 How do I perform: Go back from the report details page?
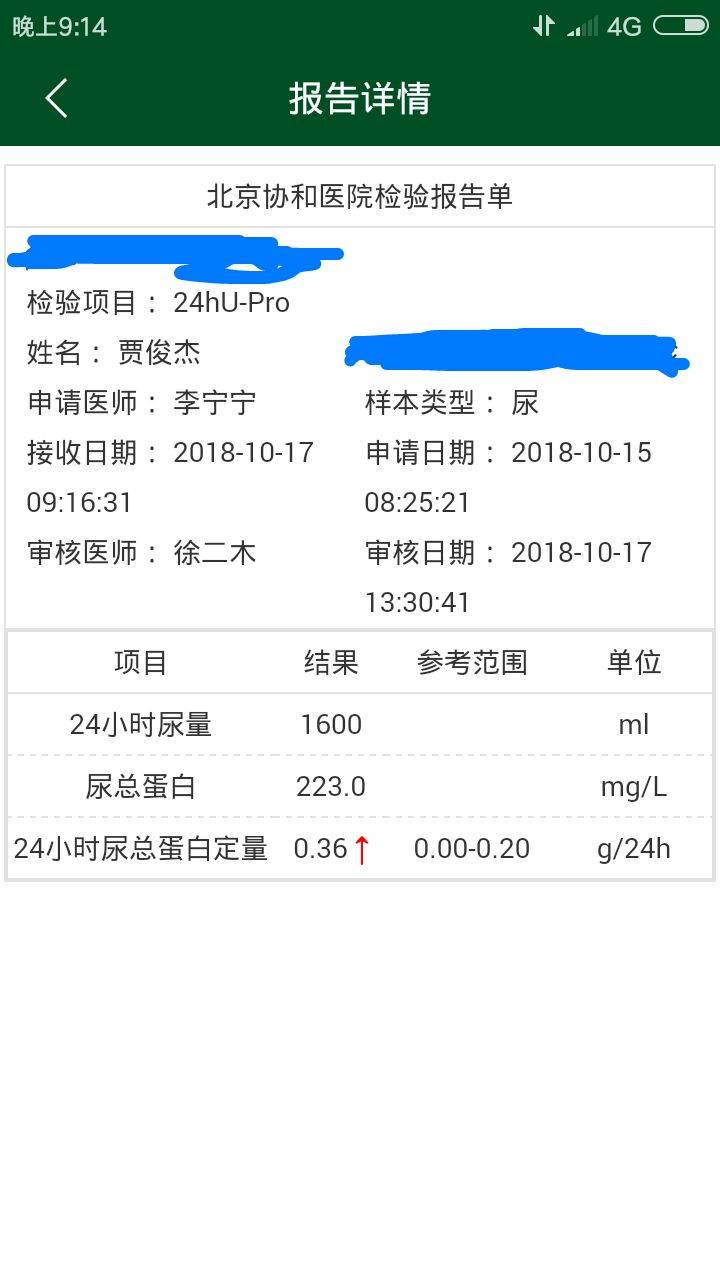[x=57, y=98]
